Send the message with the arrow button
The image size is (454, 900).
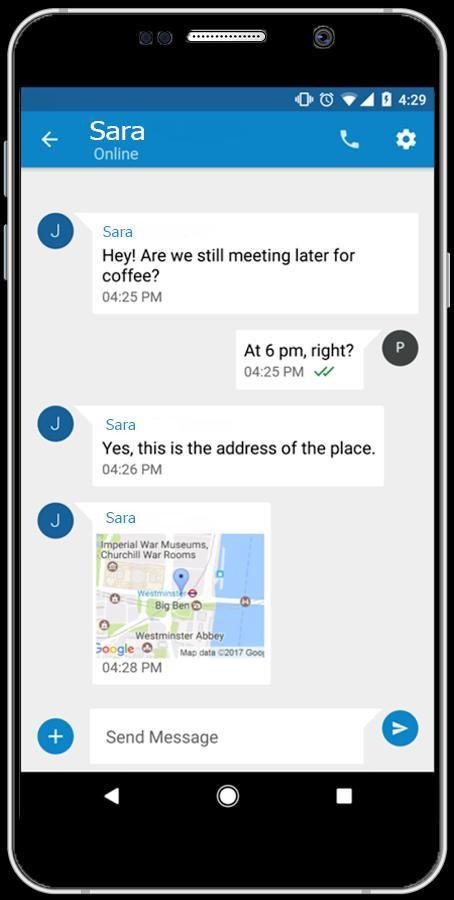tap(400, 728)
